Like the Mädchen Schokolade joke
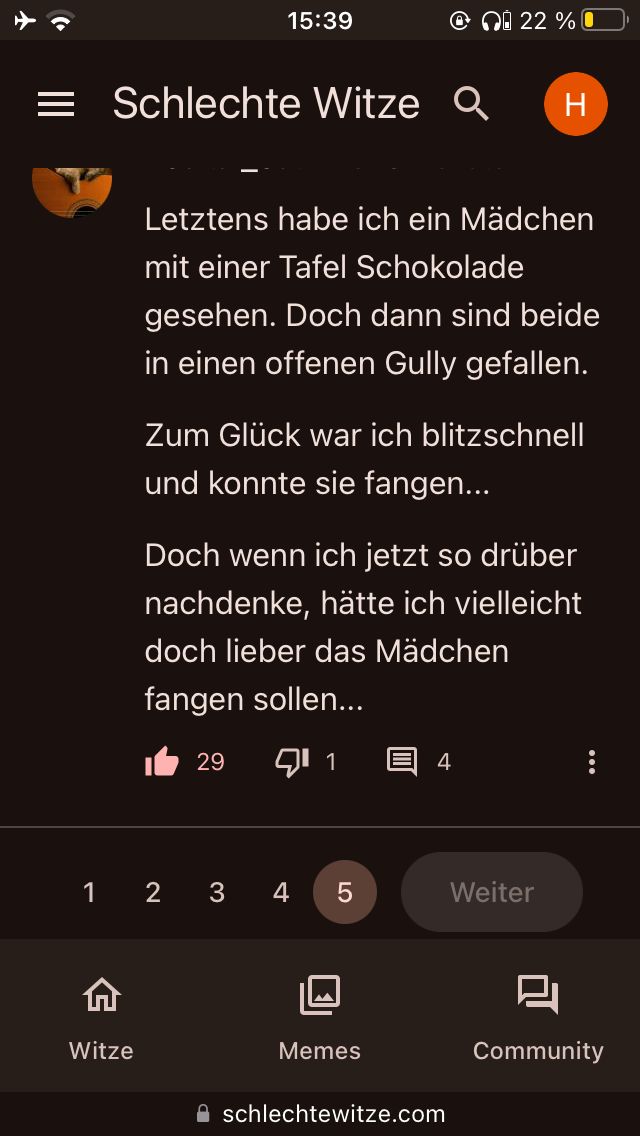Screen dimensions: 640x1136 [x=162, y=762]
